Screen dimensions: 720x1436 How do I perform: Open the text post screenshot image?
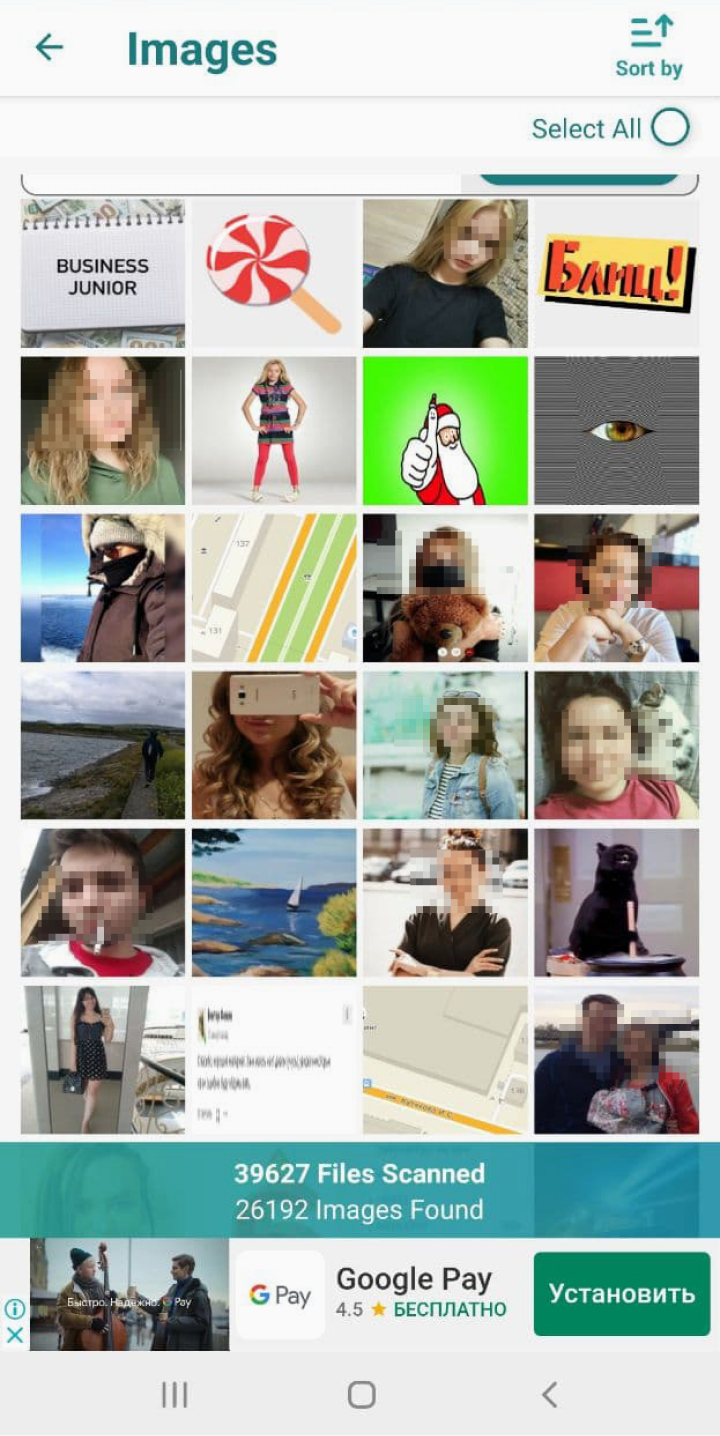274,1060
